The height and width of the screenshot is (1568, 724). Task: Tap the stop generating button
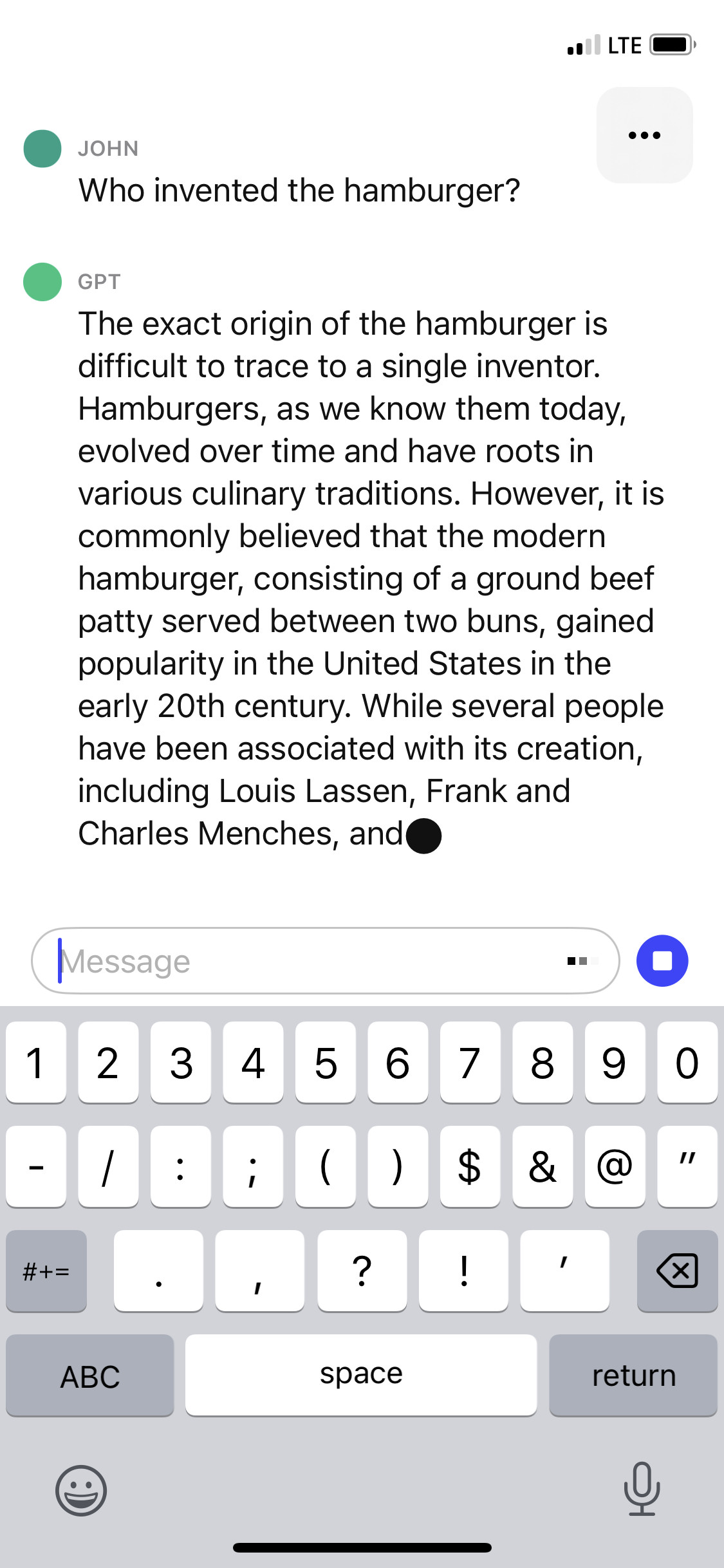[663, 960]
